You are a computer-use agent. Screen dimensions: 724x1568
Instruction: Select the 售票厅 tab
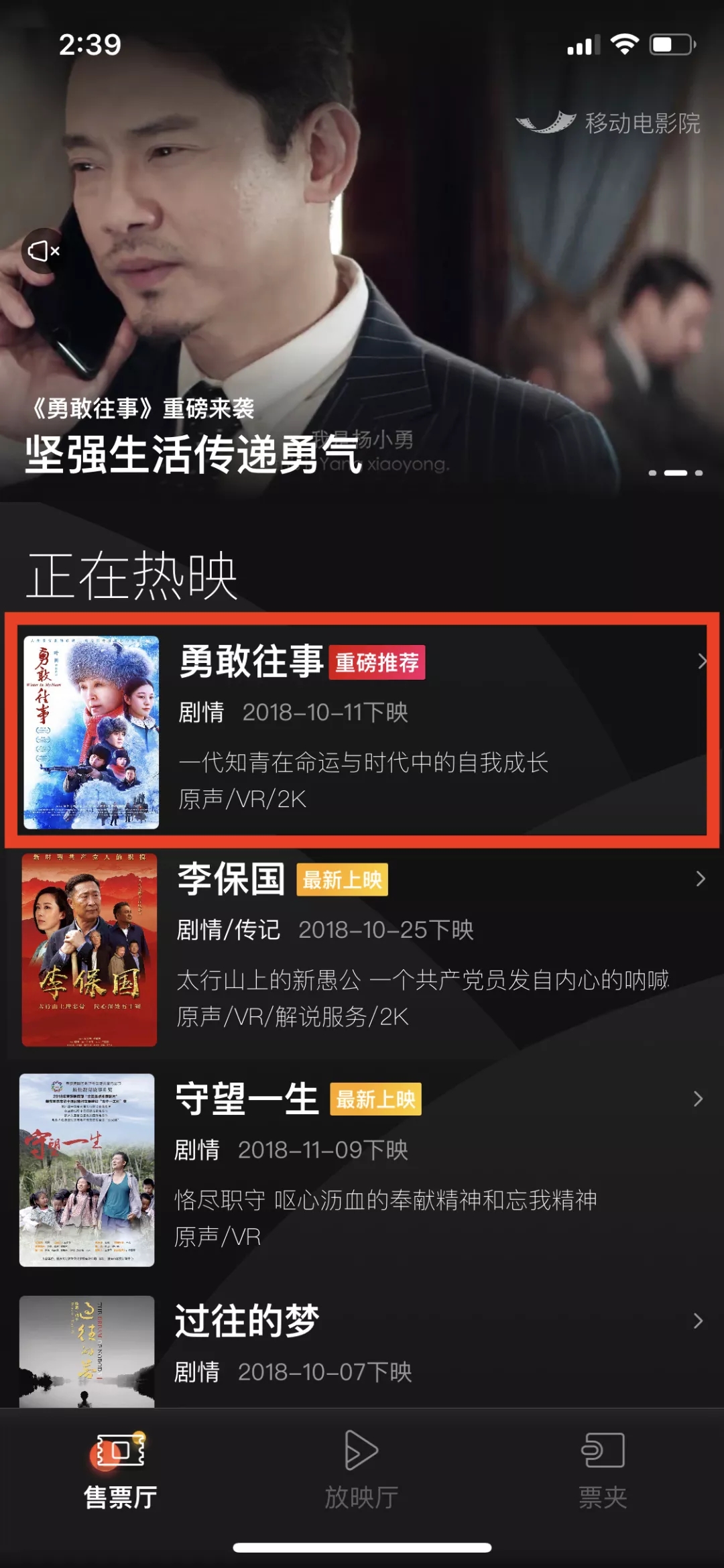pos(121,1469)
